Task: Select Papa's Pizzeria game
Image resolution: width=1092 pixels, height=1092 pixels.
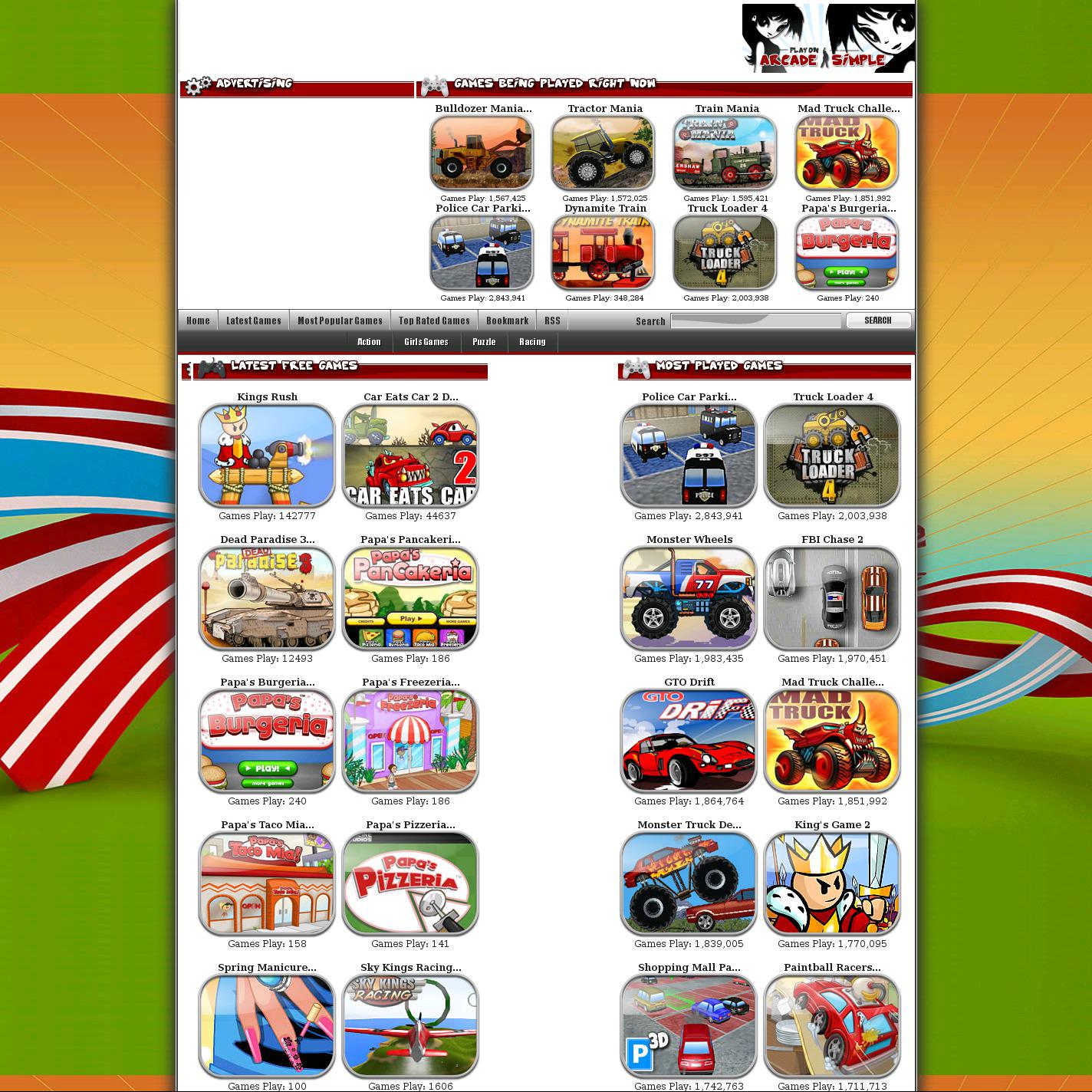Action: click(410, 883)
